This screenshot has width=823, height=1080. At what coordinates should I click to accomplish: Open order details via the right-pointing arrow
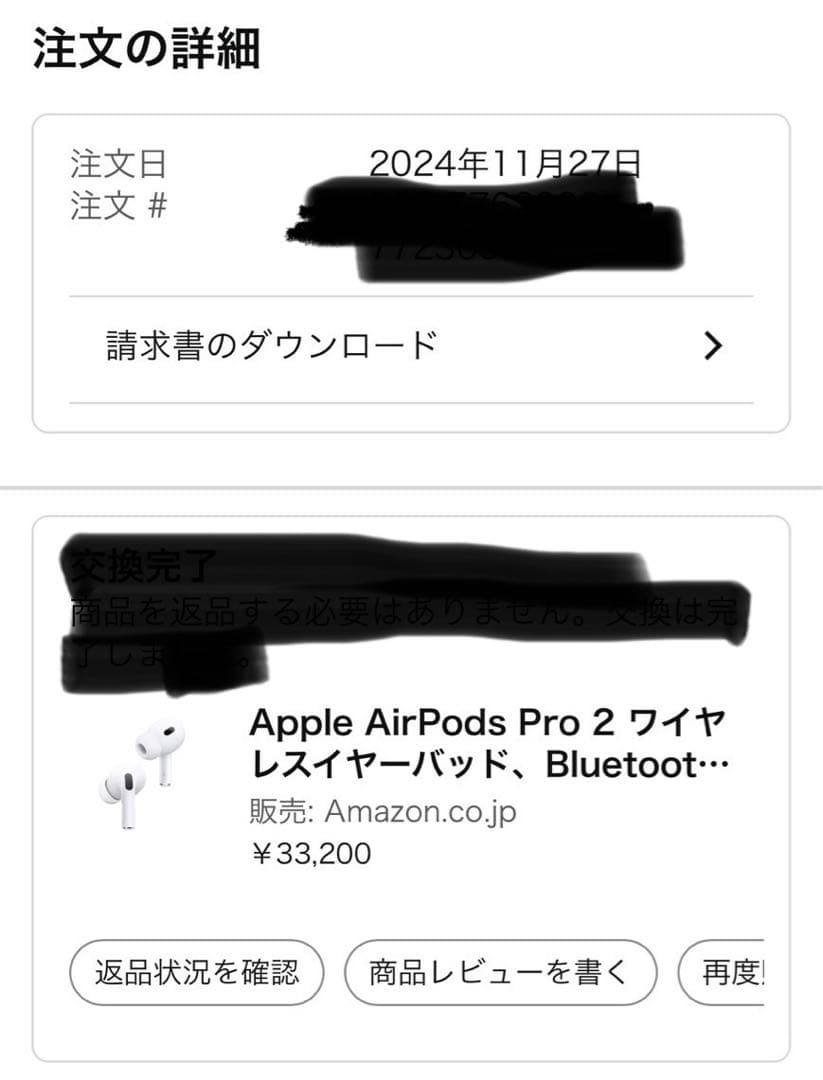712,344
